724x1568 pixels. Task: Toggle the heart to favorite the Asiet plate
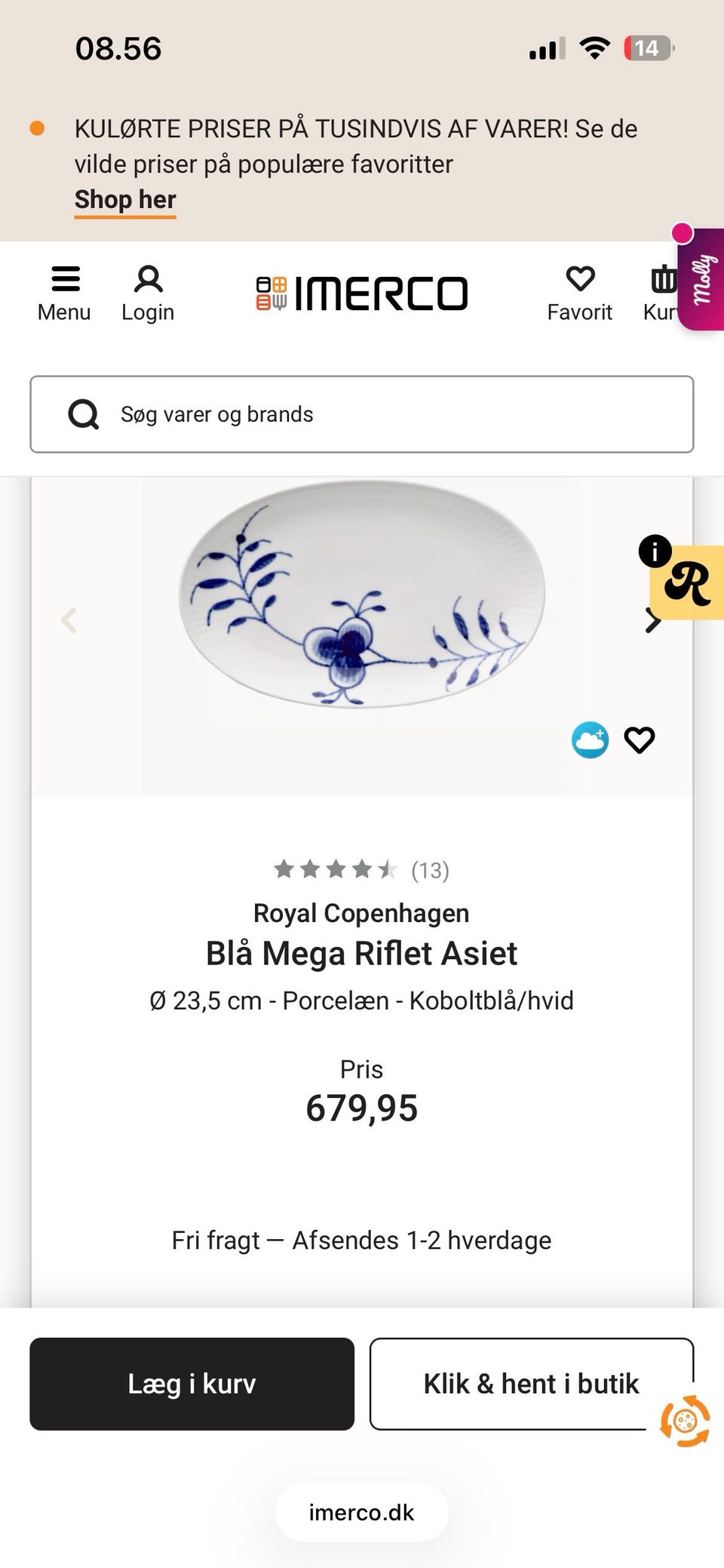[x=640, y=740]
